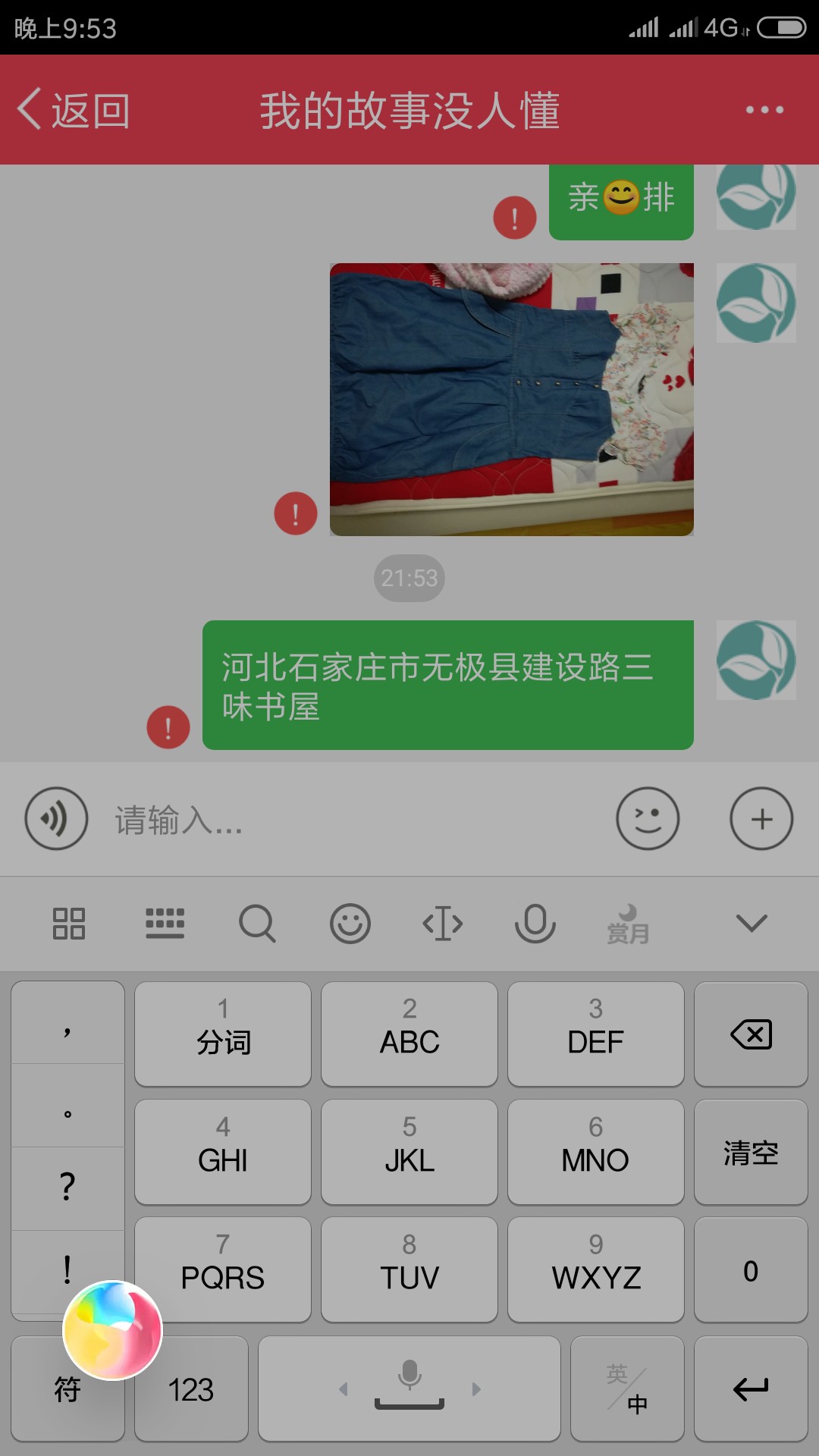Viewport: 819px width, 1456px height.
Task: Focus the 请输入 message field
Action: 349,820
